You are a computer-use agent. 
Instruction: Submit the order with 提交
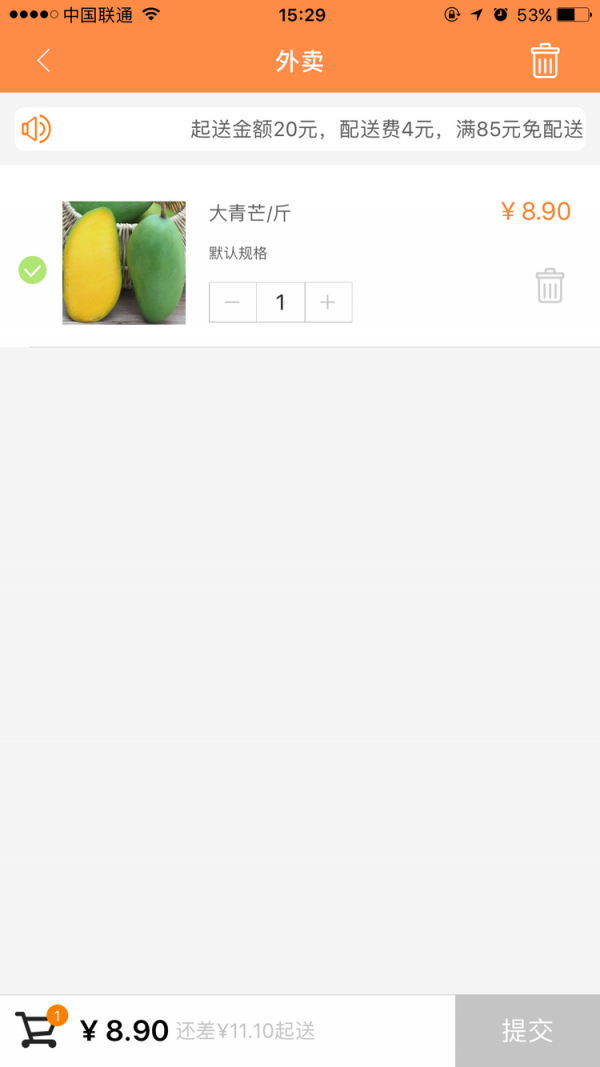pos(527,1031)
